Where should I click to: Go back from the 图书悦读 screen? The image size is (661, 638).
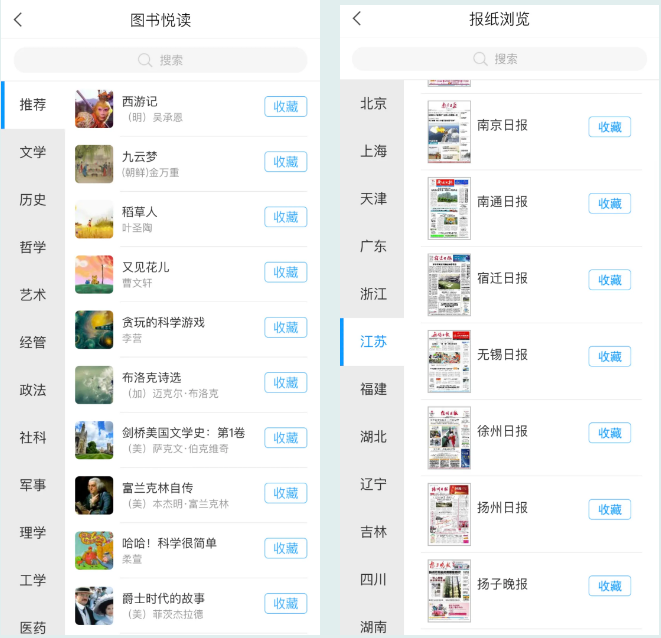pyautogui.click(x=18, y=20)
